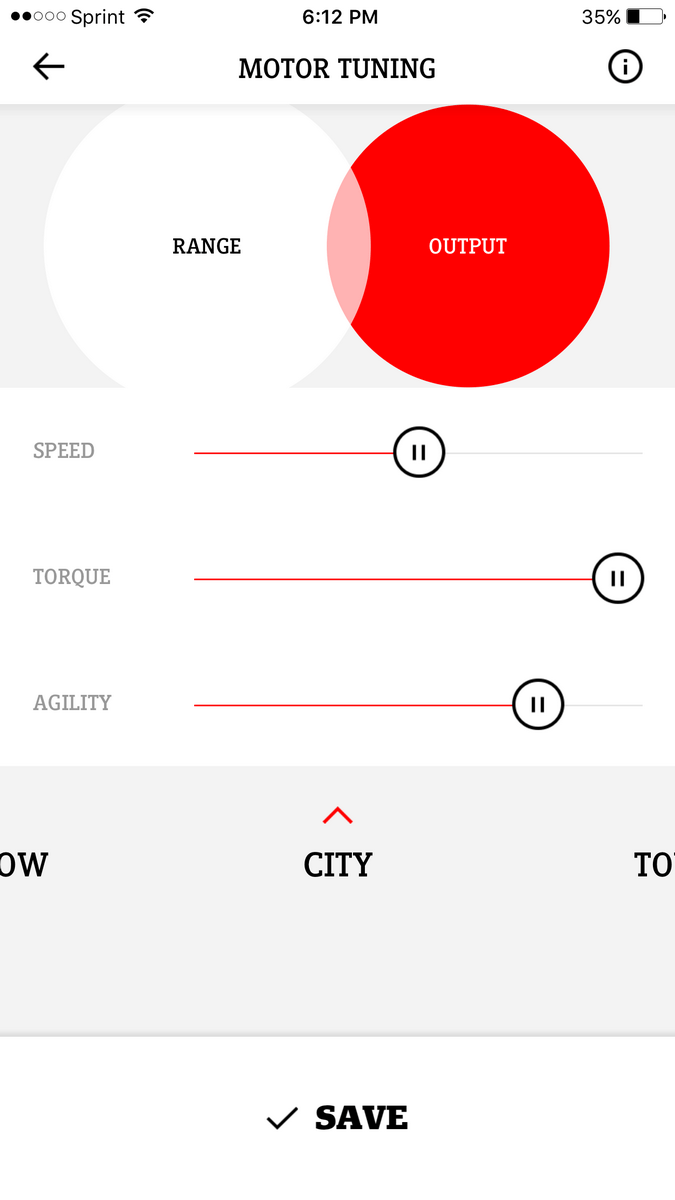Expand the red chevron above City
675x1200 pixels.
(x=338, y=815)
